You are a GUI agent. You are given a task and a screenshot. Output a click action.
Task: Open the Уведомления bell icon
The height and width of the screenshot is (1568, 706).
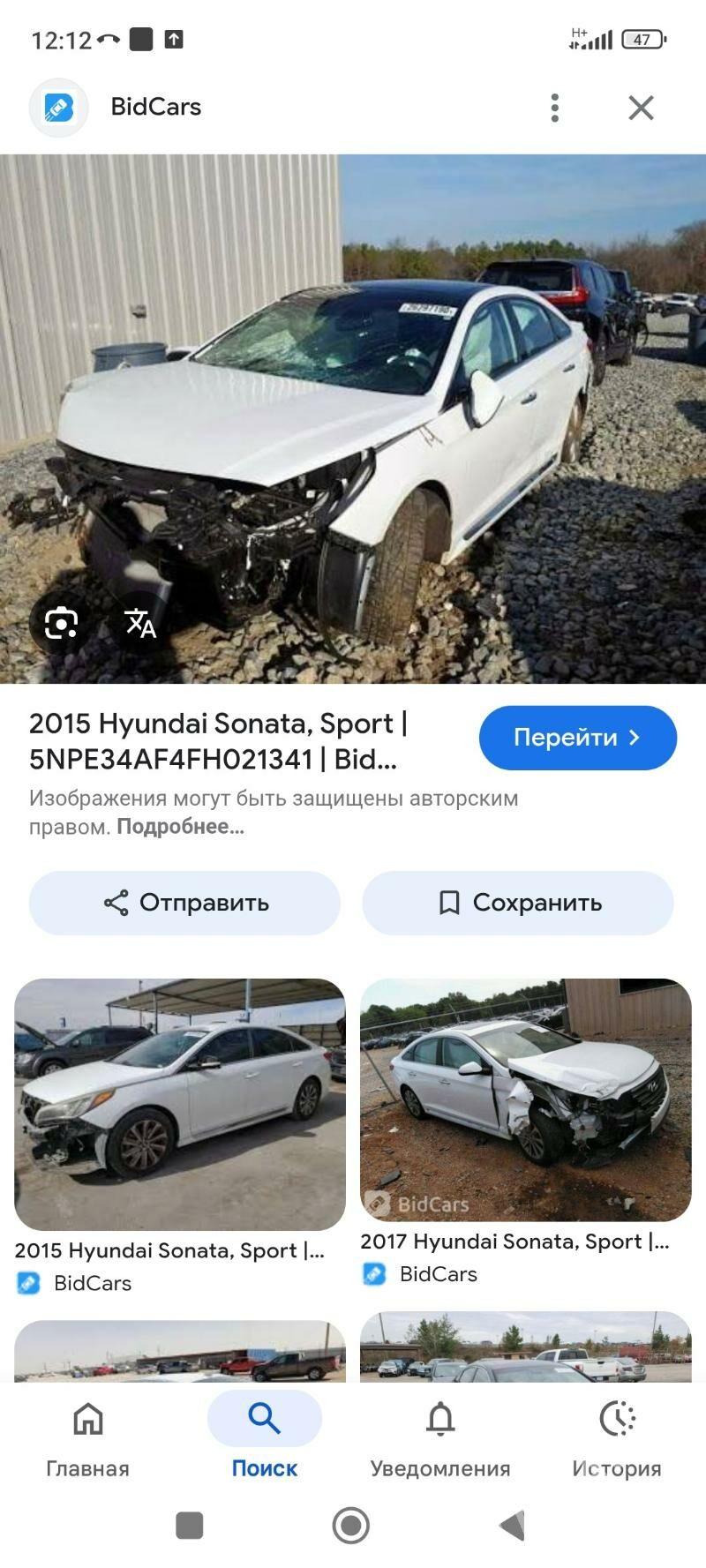pos(441,1418)
